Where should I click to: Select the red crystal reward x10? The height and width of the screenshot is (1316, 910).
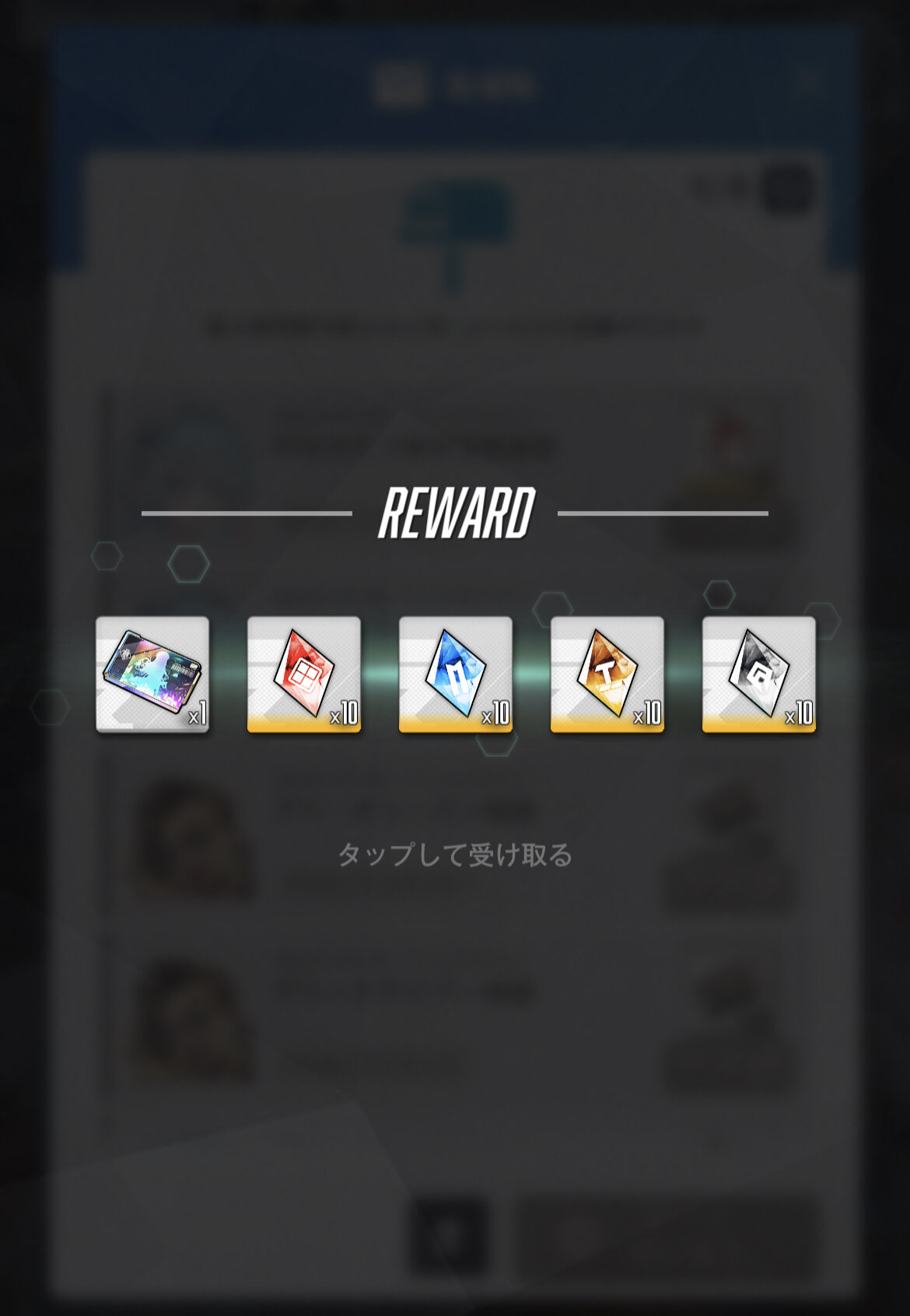[x=304, y=674]
